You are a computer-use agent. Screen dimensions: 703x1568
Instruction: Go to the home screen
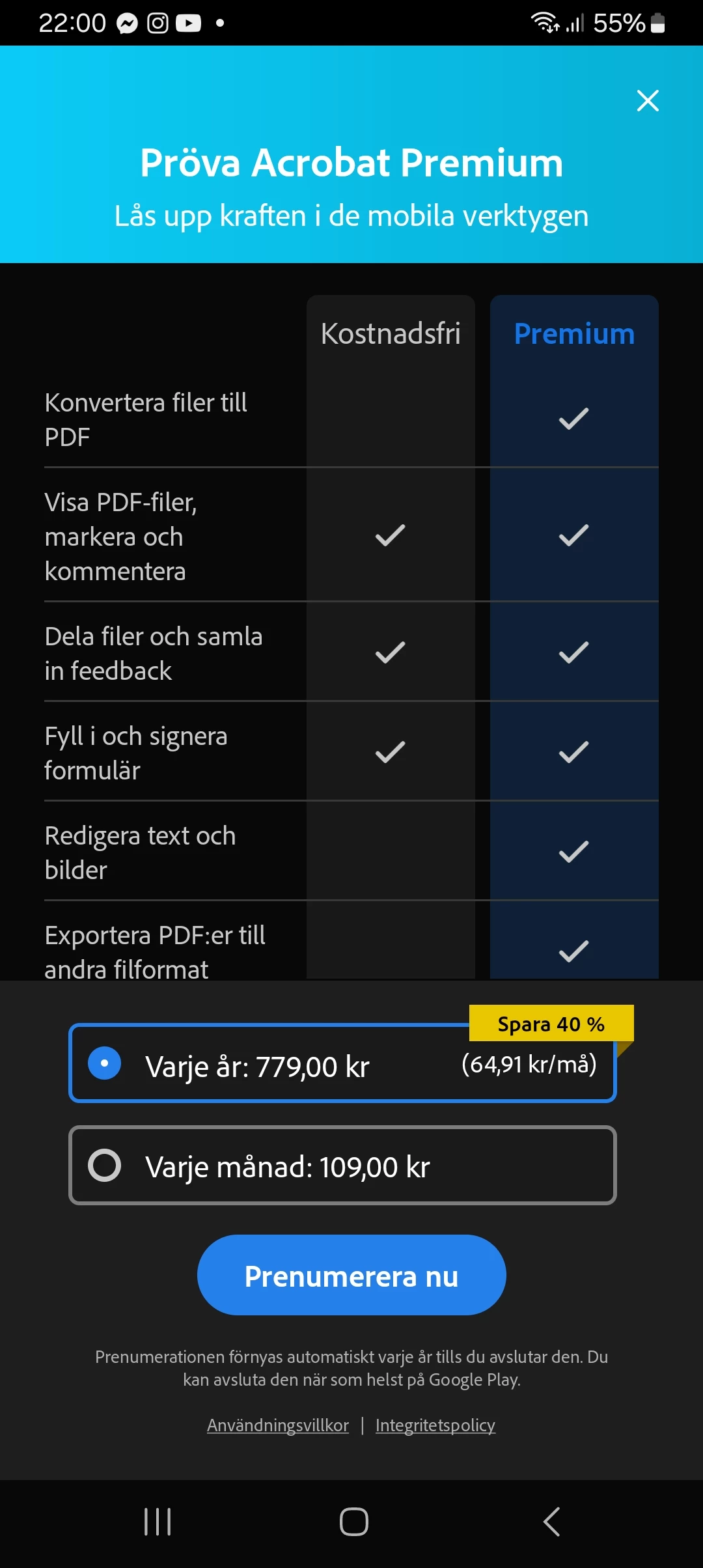click(x=353, y=1522)
